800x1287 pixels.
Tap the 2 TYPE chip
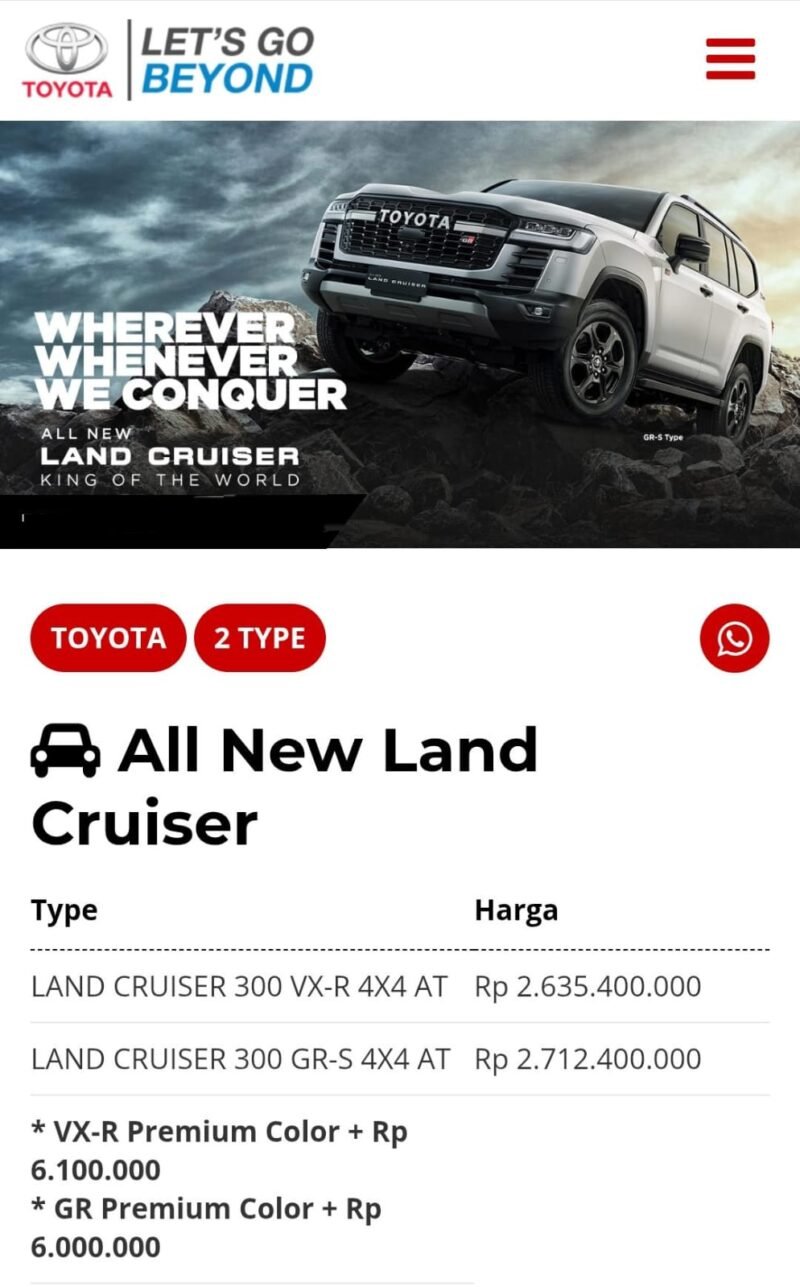(x=259, y=638)
